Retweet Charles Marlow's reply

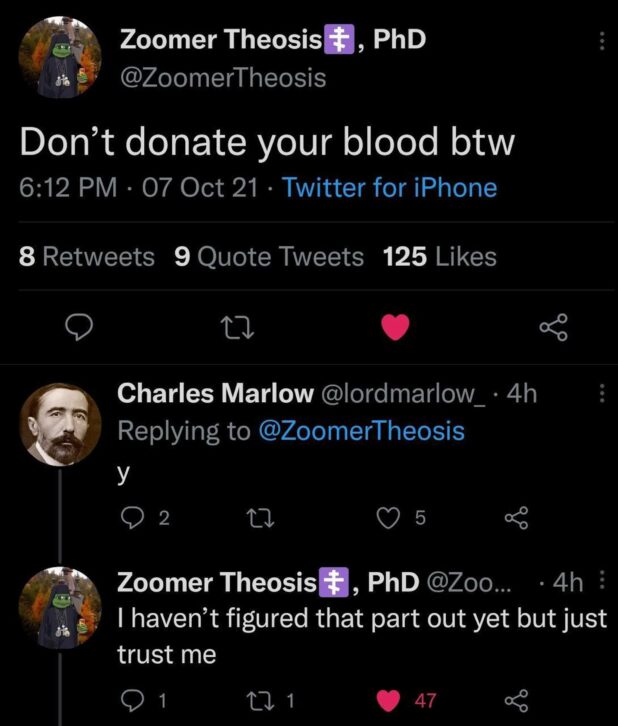point(256,517)
